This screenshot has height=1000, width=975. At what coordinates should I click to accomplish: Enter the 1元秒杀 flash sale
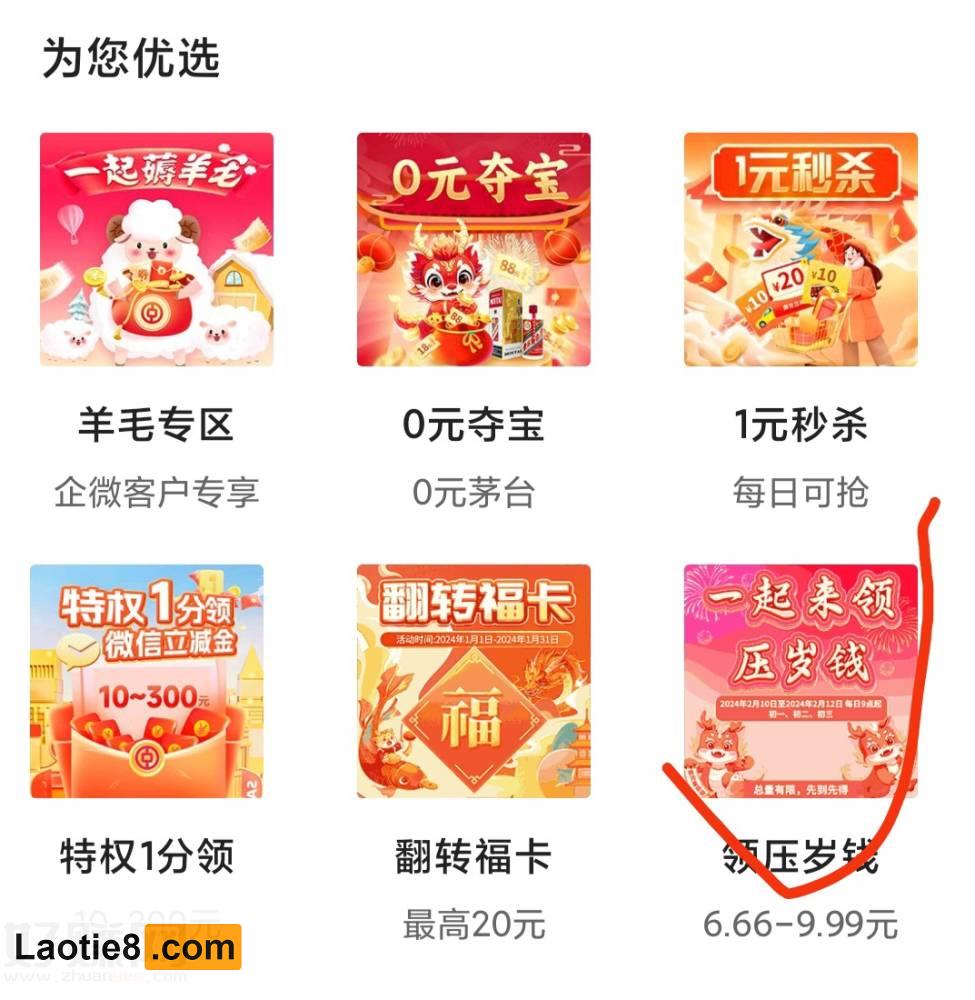(x=800, y=250)
